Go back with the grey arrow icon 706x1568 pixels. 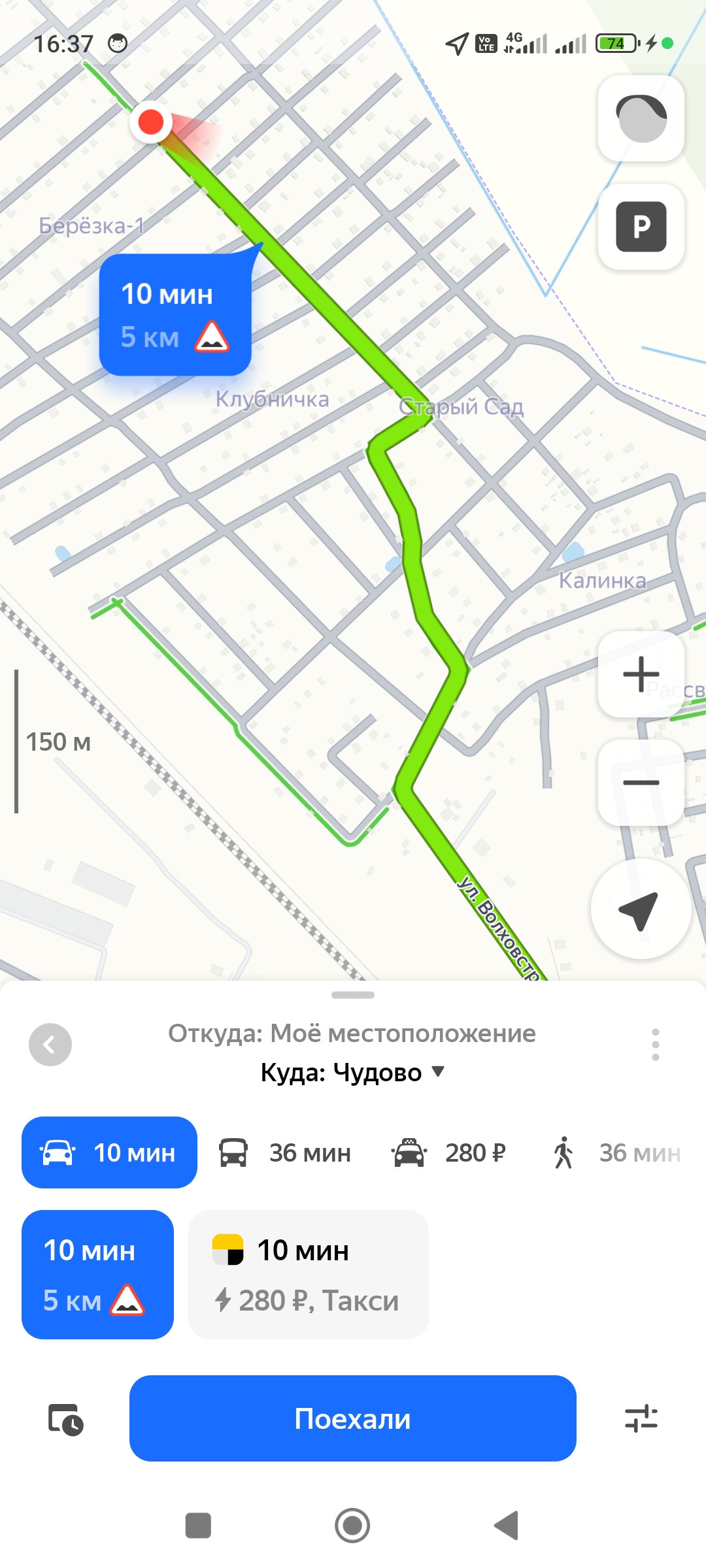click(x=50, y=1045)
